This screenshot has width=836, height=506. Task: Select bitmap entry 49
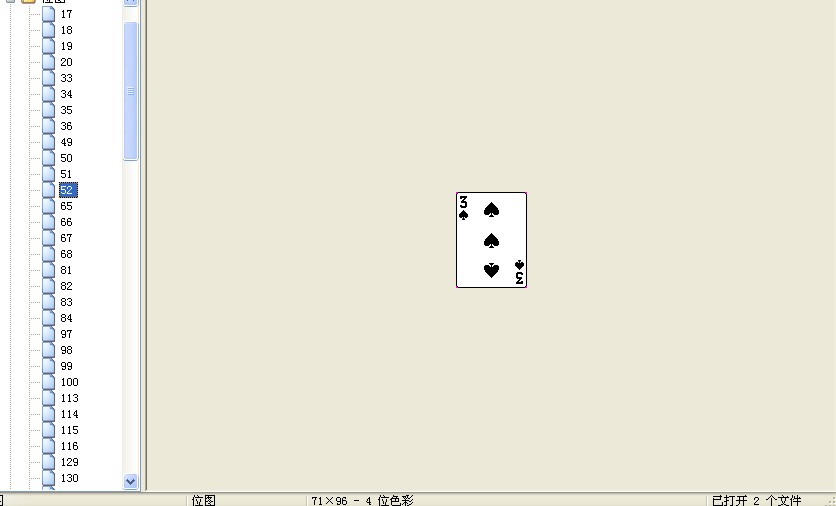pyautogui.click(x=66, y=142)
